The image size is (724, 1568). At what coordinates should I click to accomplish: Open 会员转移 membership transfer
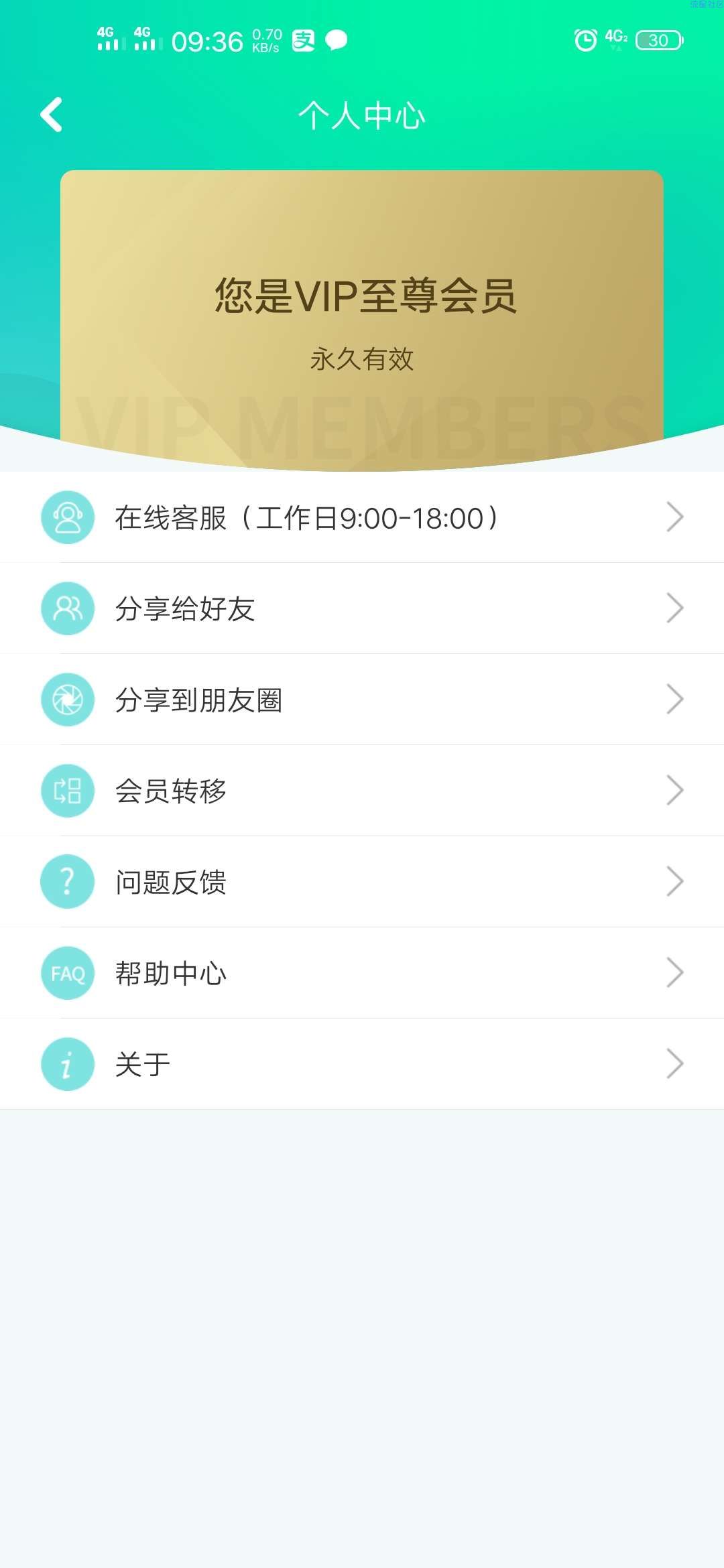click(x=362, y=791)
